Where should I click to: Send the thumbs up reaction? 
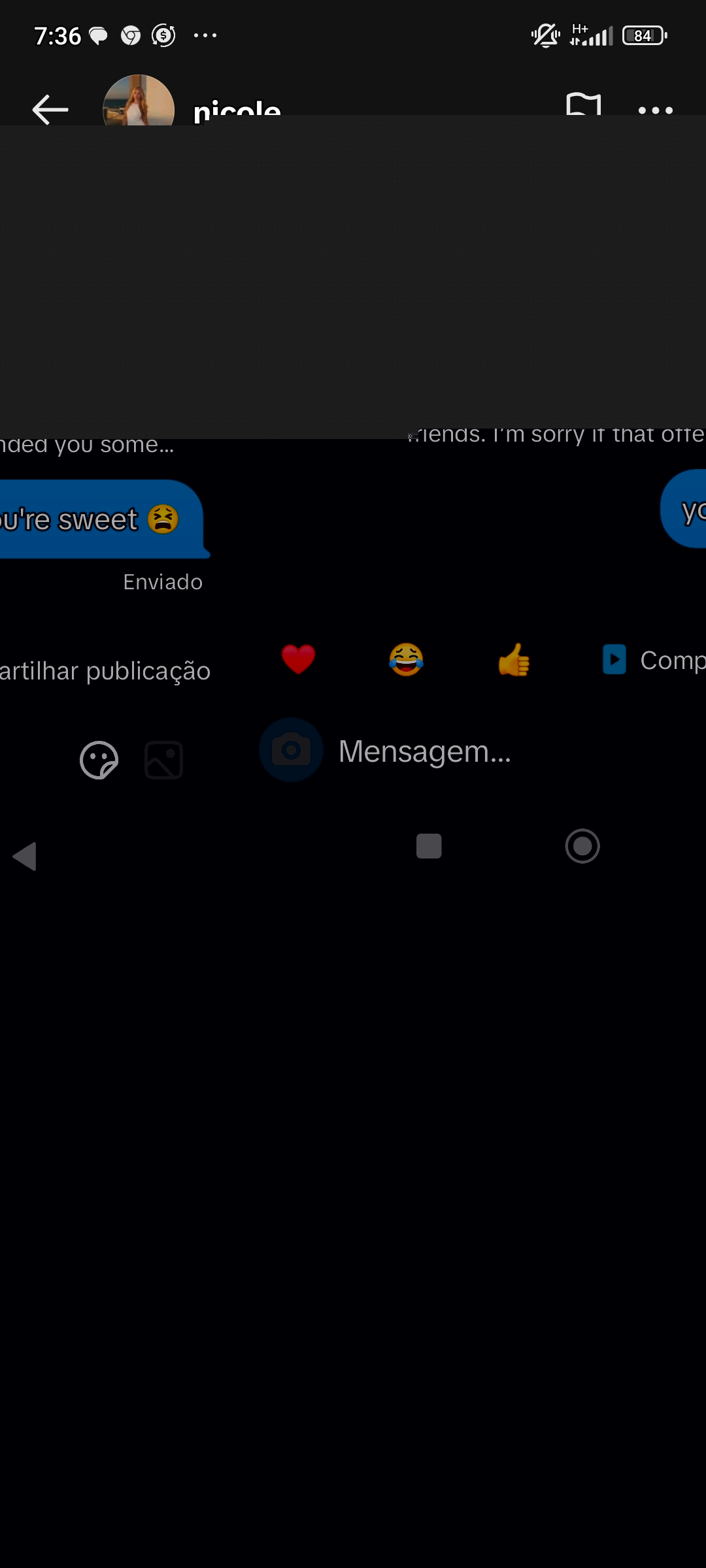pyautogui.click(x=514, y=659)
